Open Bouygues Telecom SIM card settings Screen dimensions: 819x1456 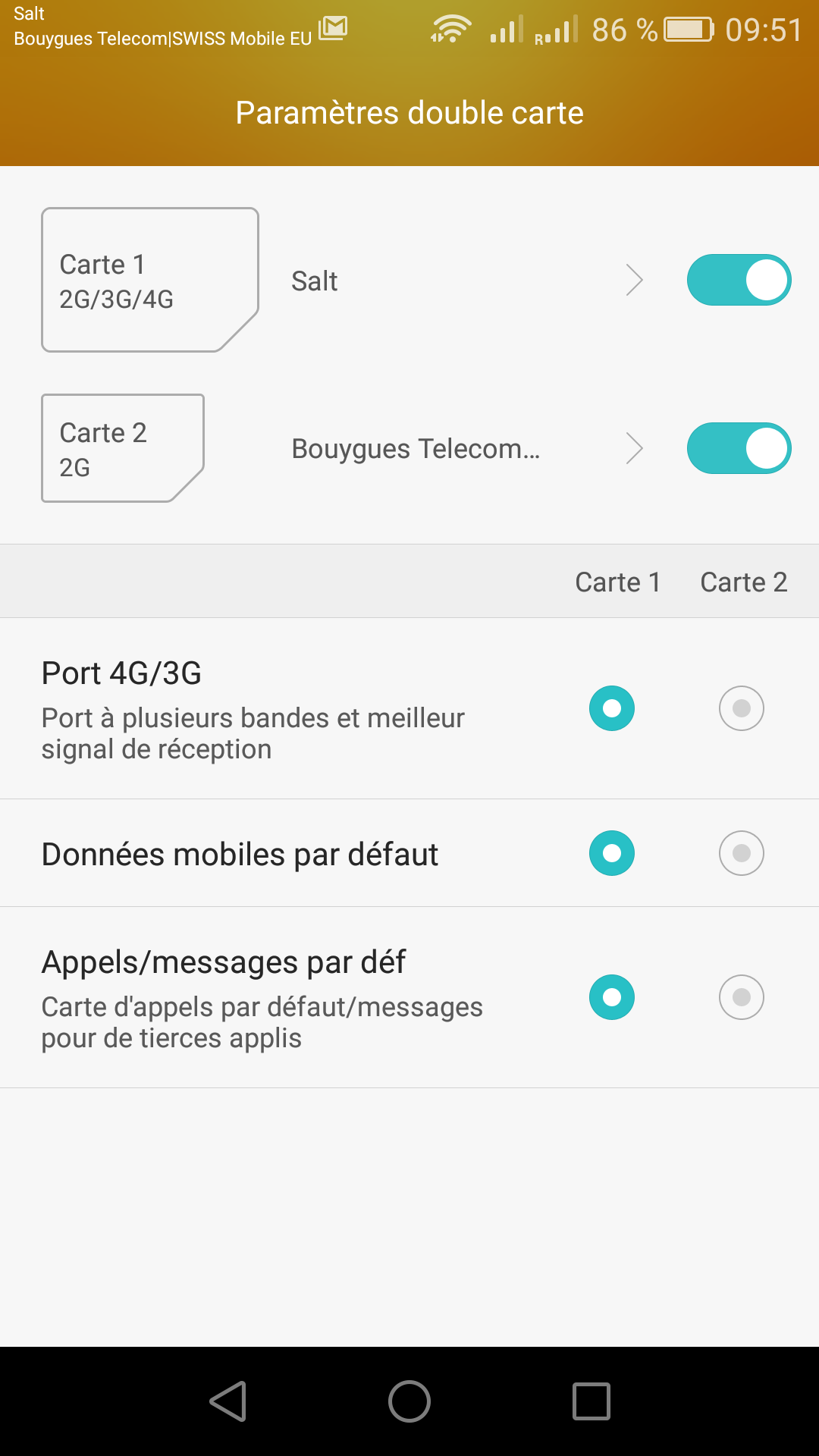click(467, 449)
